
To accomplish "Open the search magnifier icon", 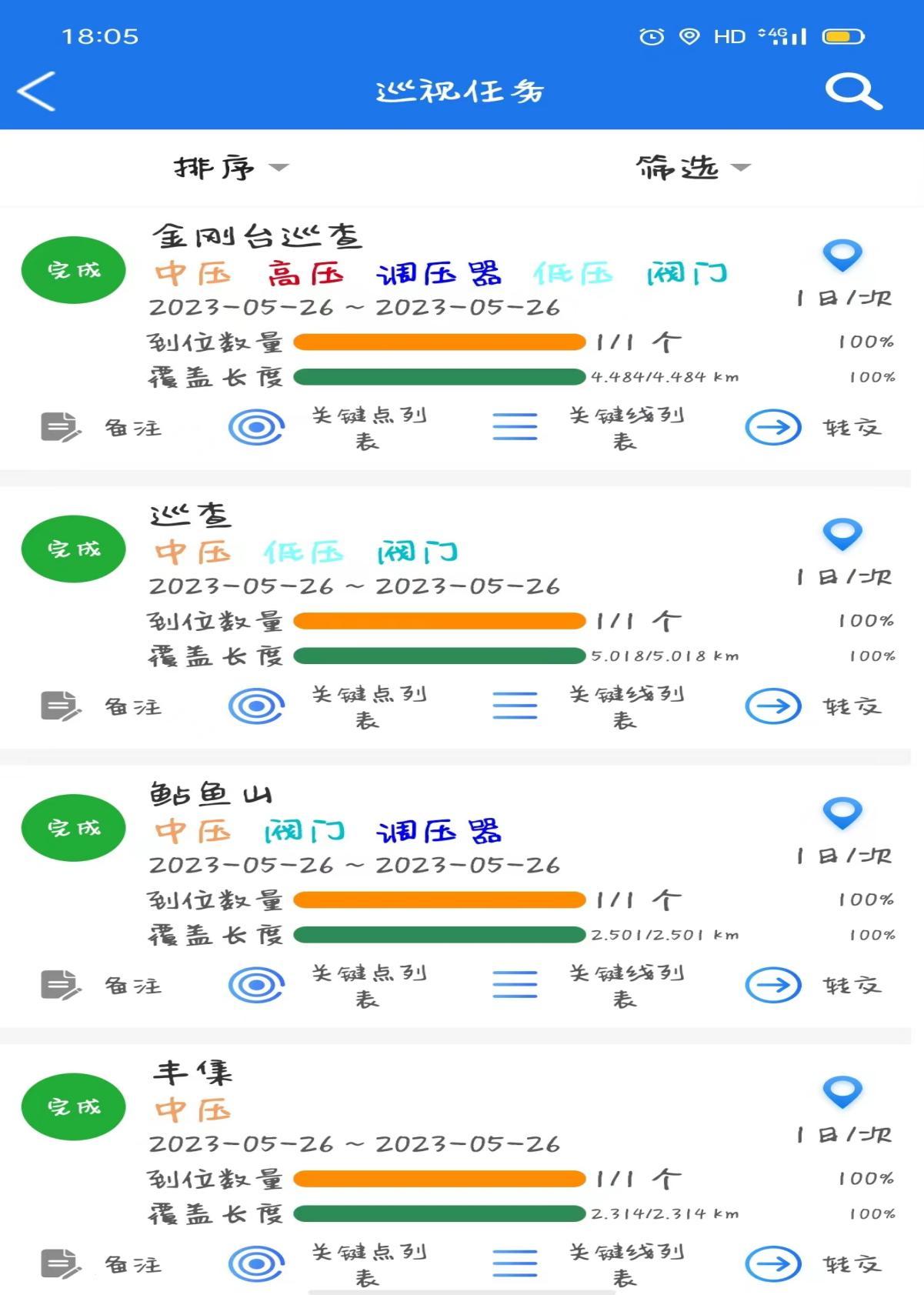I will (852, 92).
